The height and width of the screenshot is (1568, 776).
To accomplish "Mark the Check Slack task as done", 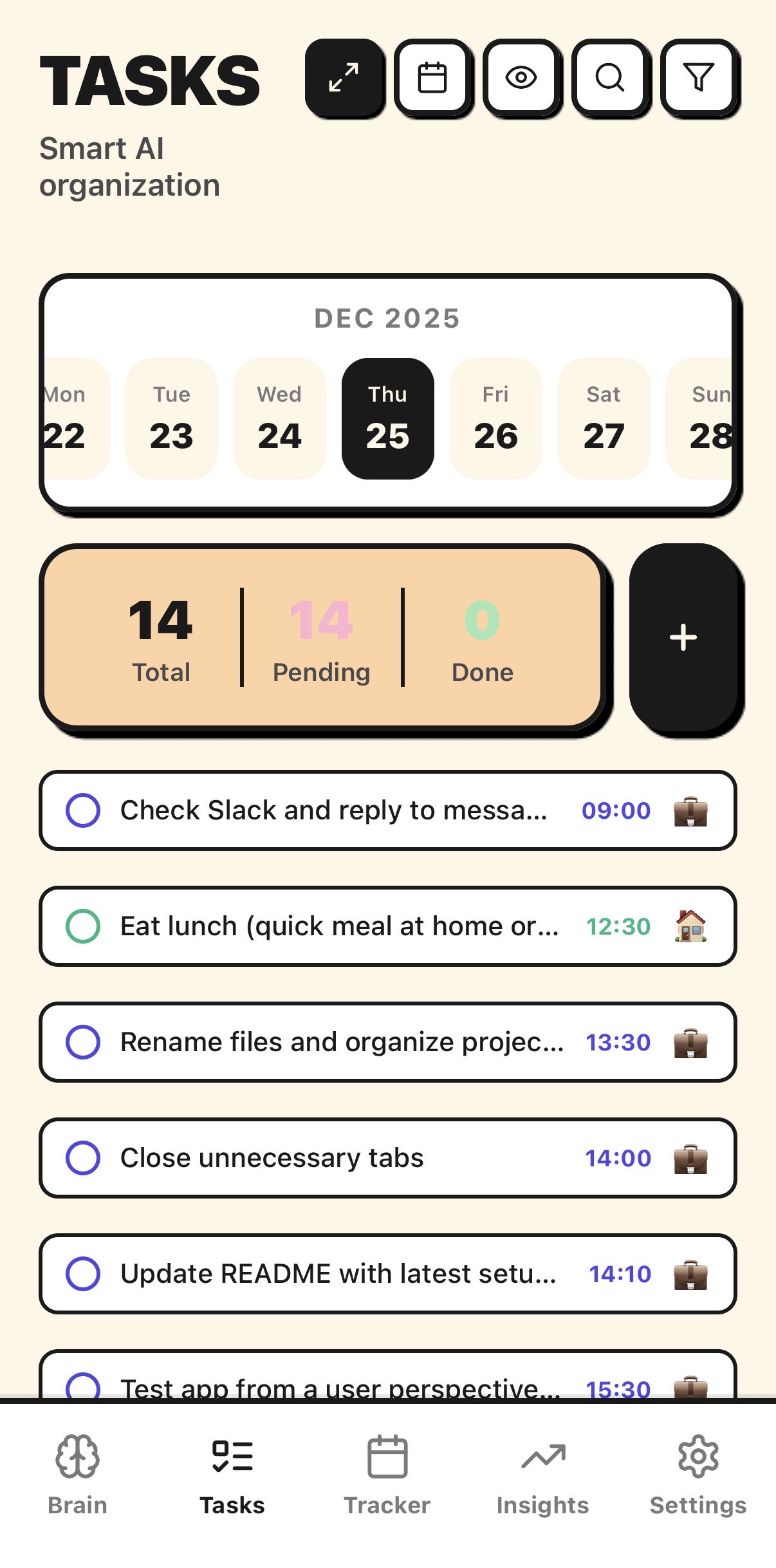I will click(83, 810).
